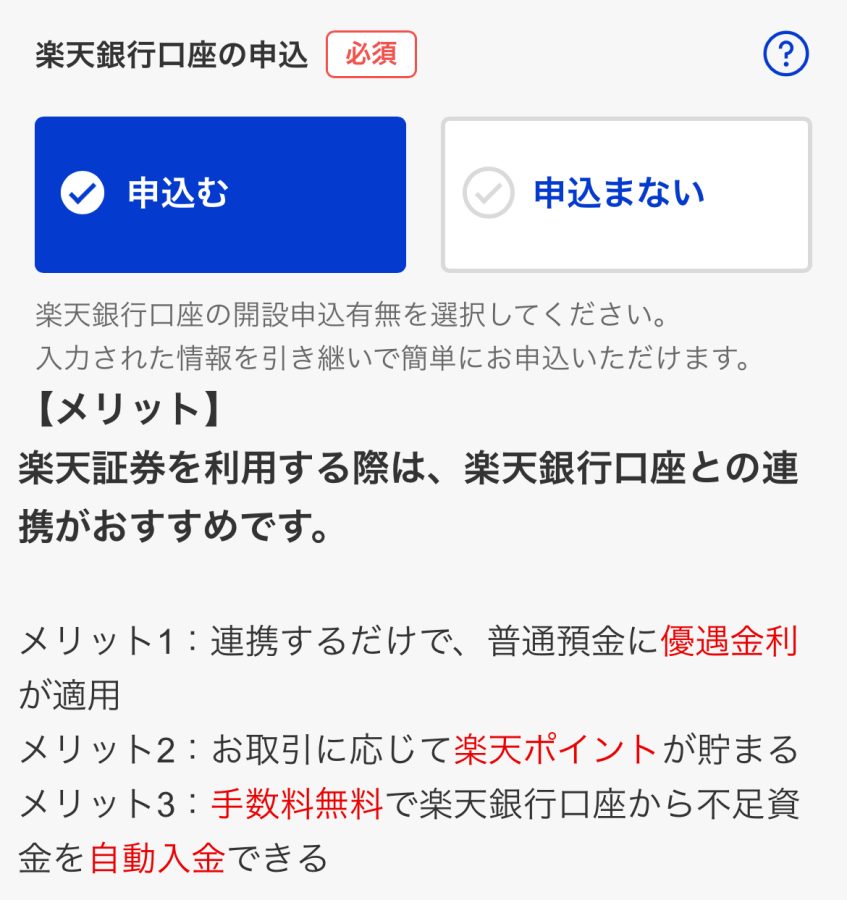The image size is (847, 900).
Task: Choose the 申込まない option
Action: [x=626, y=195]
